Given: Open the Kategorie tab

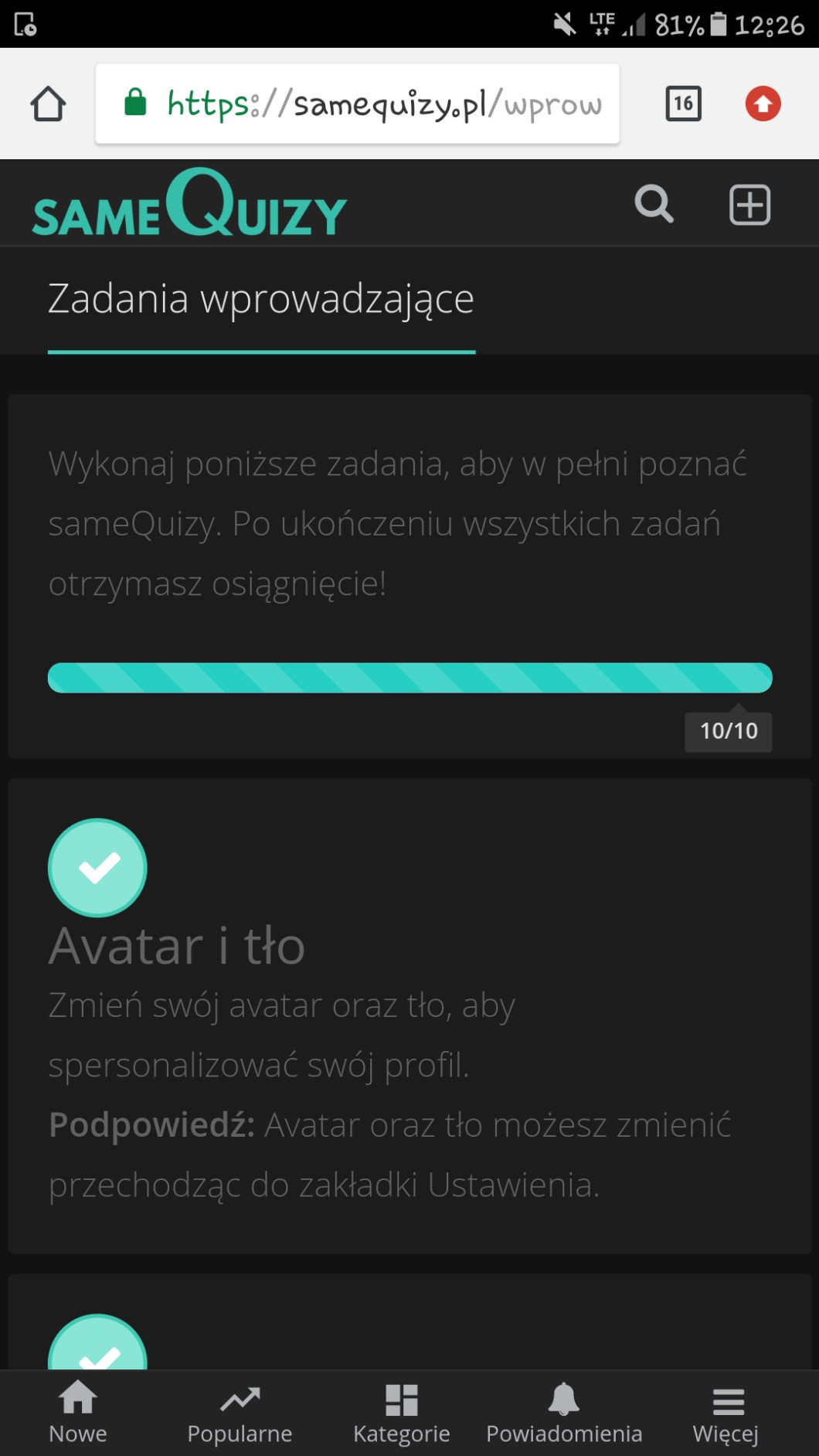Looking at the screenshot, I should pos(401,1413).
